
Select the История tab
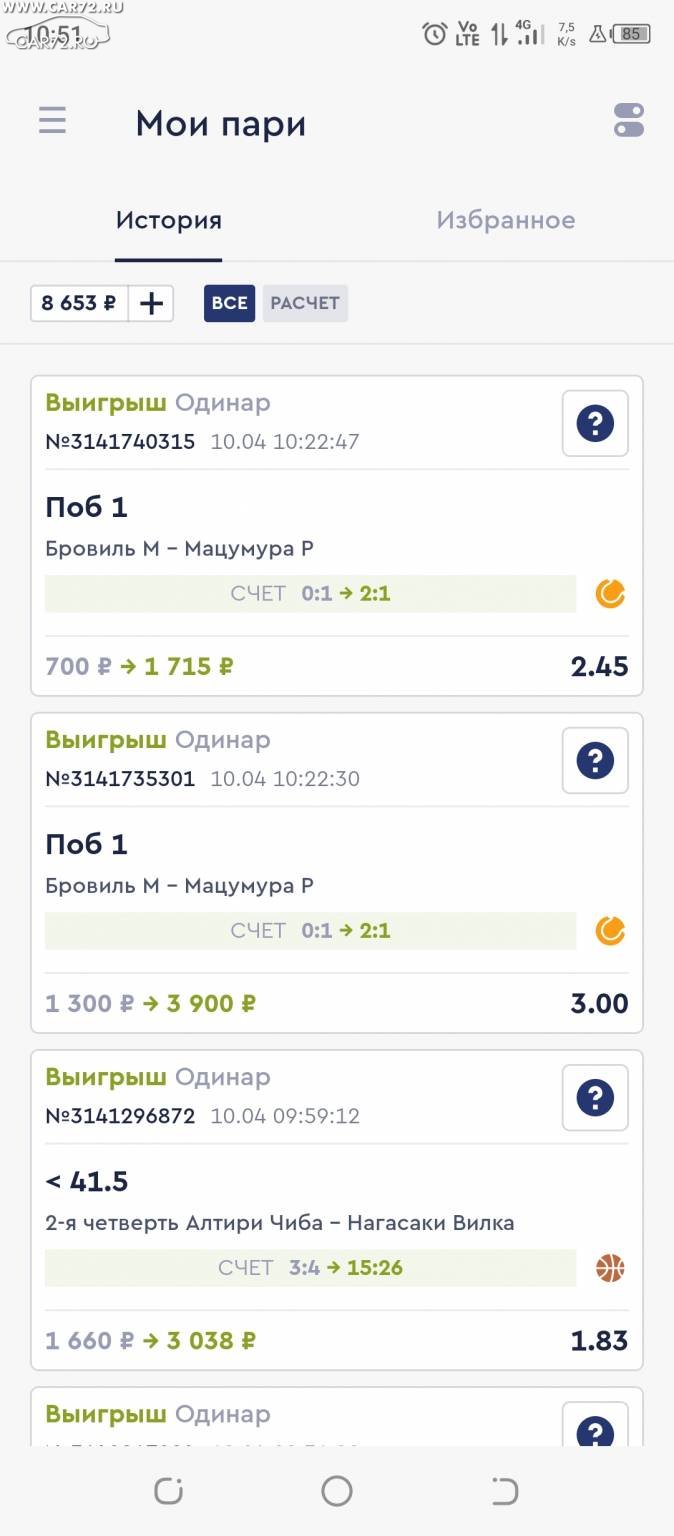[x=168, y=220]
